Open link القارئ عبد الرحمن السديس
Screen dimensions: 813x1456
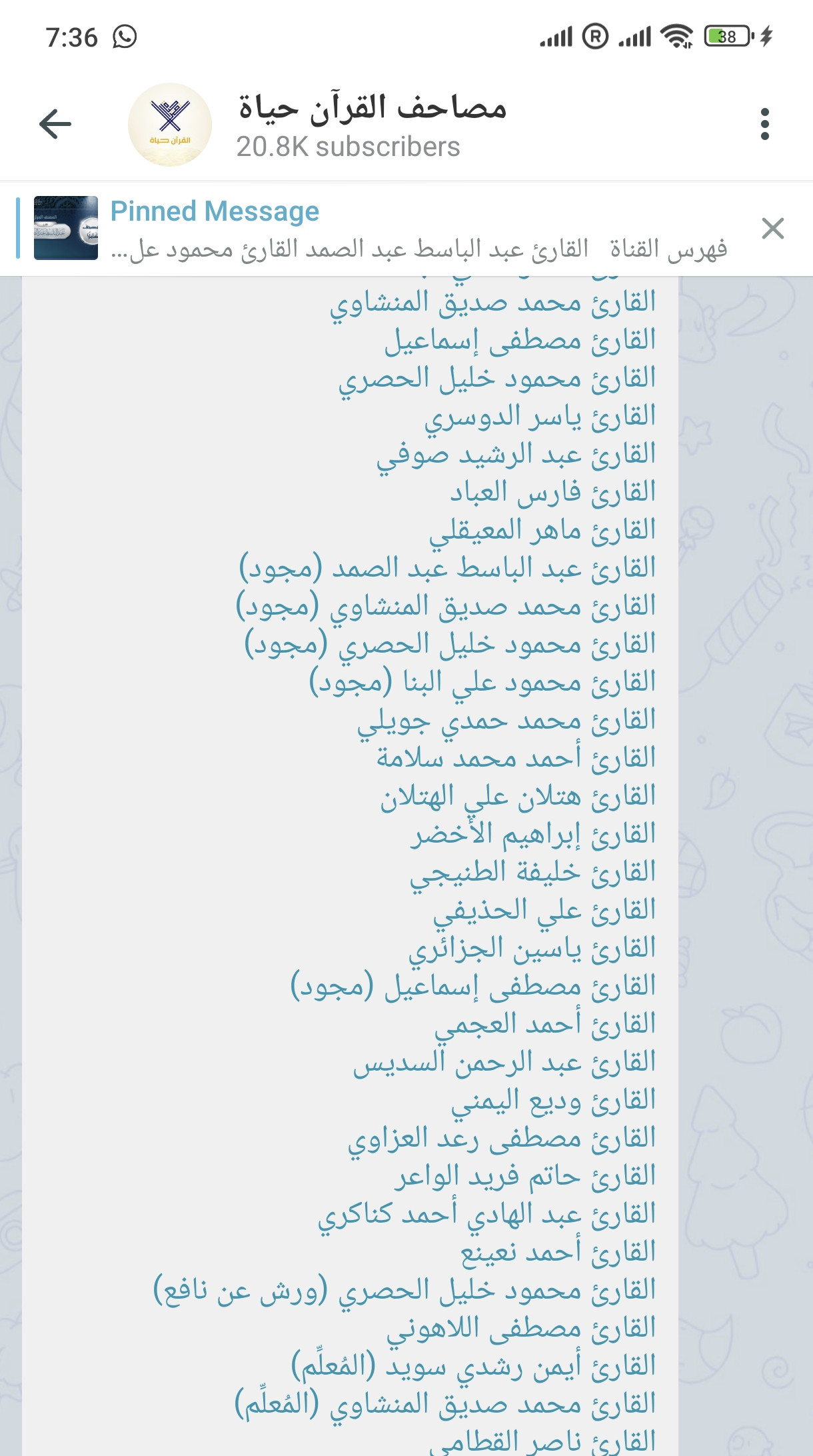[504, 1063]
